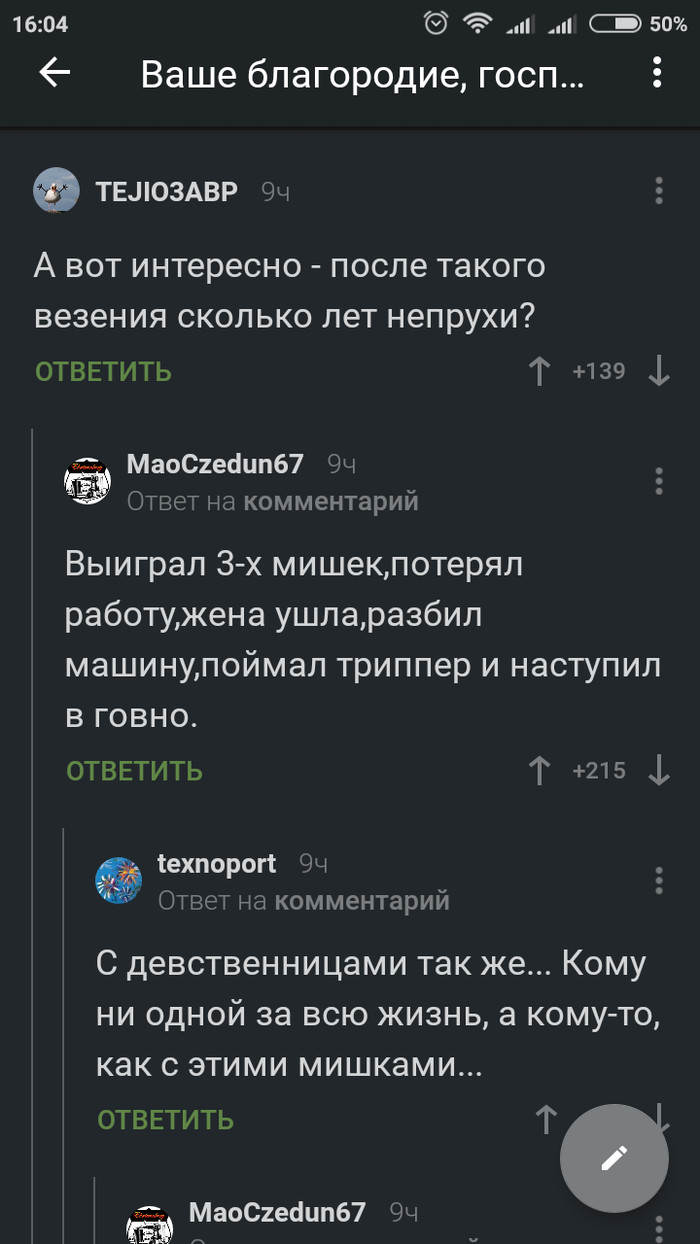This screenshot has width=700, height=1244.
Task: Downvote the comment with +215 rating
Action: (658, 771)
